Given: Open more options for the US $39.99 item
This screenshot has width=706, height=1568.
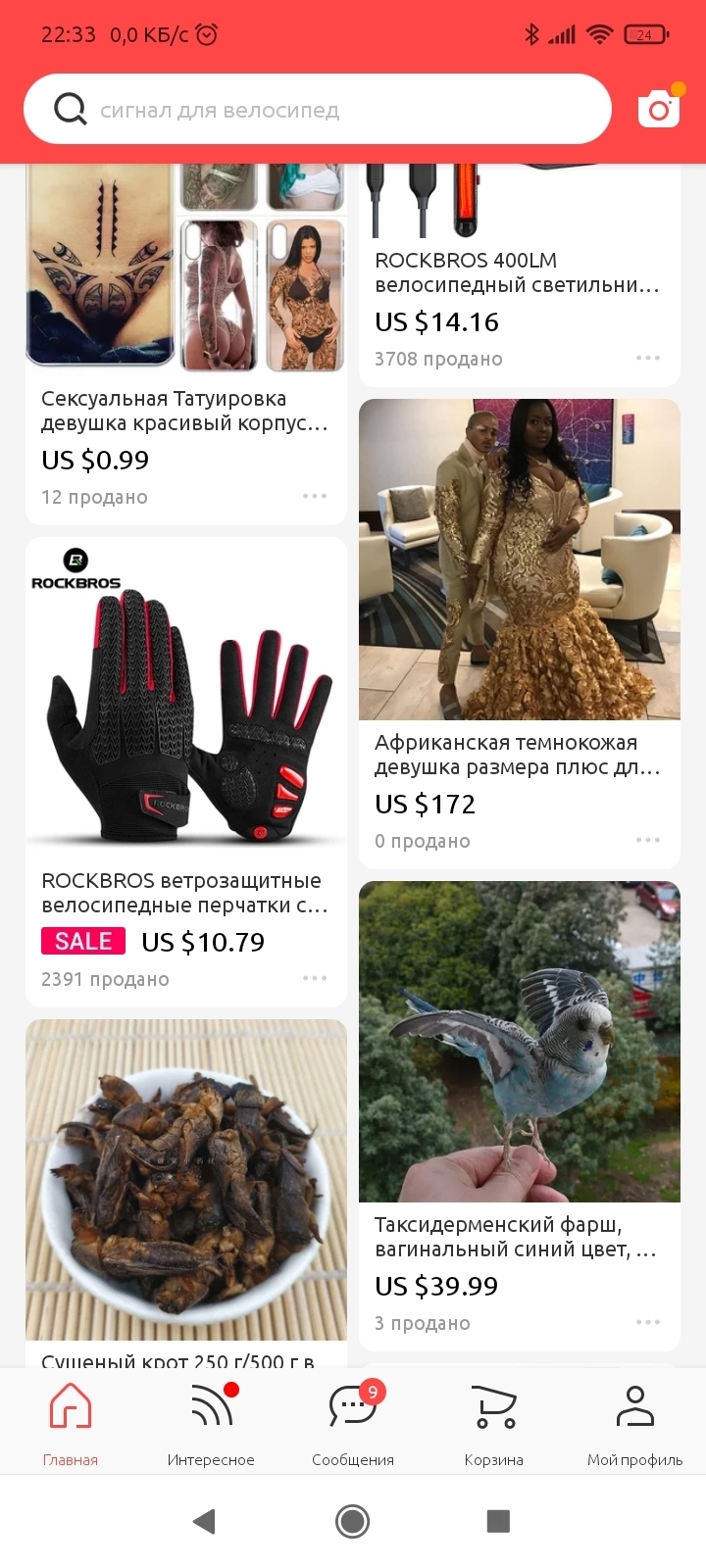Looking at the screenshot, I should click(x=648, y=1322).
